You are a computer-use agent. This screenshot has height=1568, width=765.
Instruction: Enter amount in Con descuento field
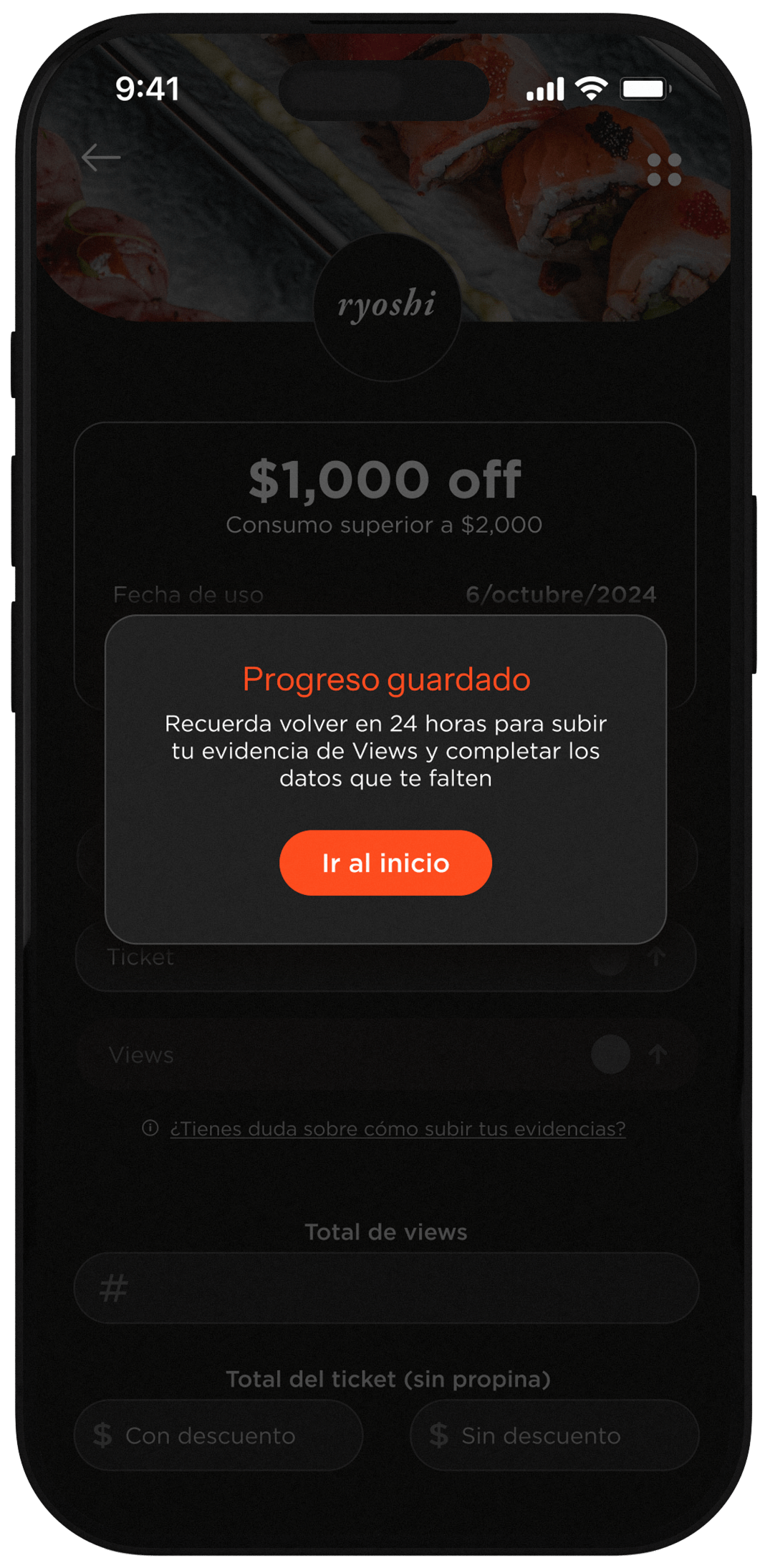pyautogui.click(x=218, y=1436)
